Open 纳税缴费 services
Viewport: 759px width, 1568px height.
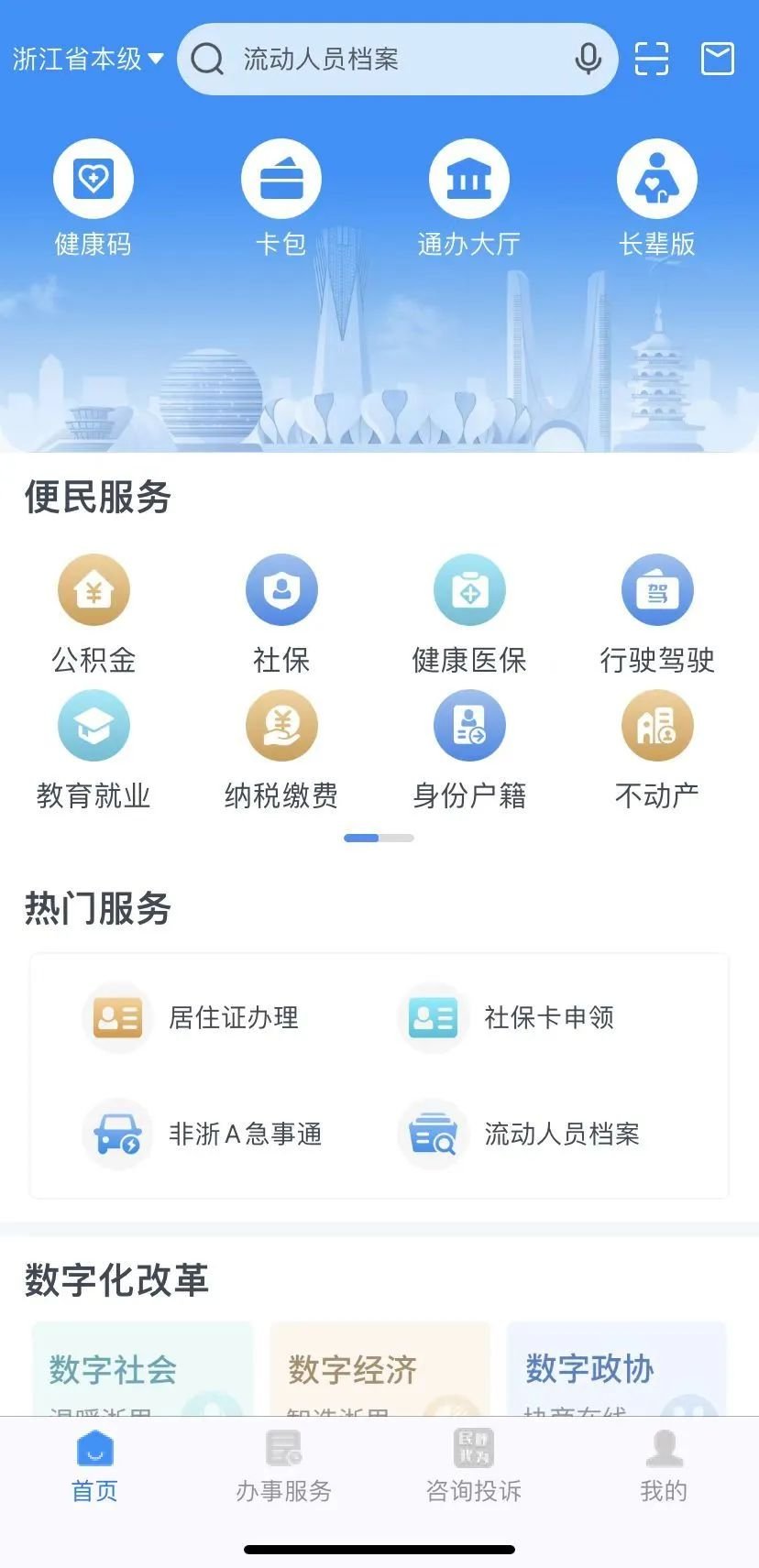(x=281, y=751)
